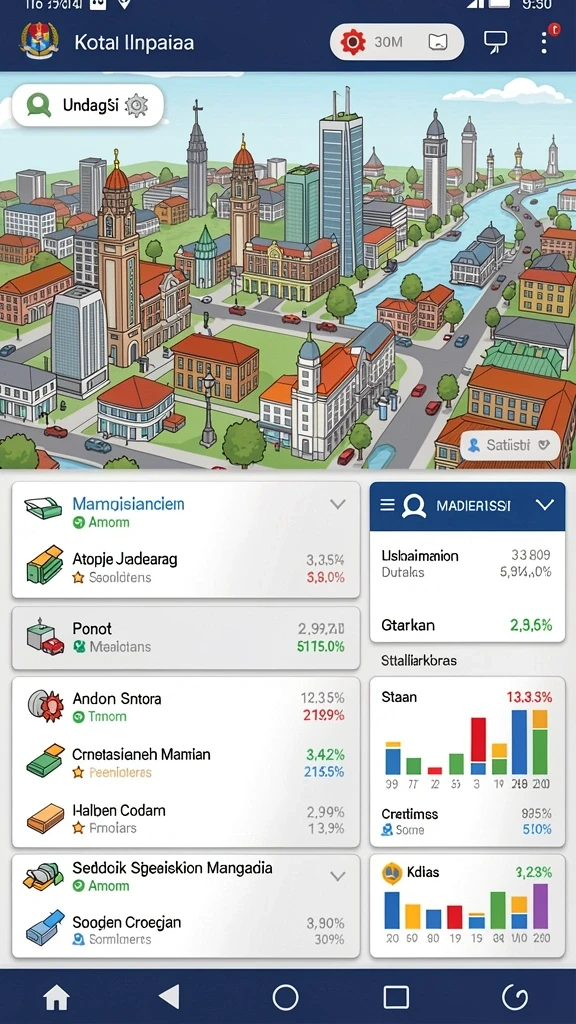
Task: Expand the Seddoik Sgesiskion Mangadia chevron
Action: click(x=337, y=876)
